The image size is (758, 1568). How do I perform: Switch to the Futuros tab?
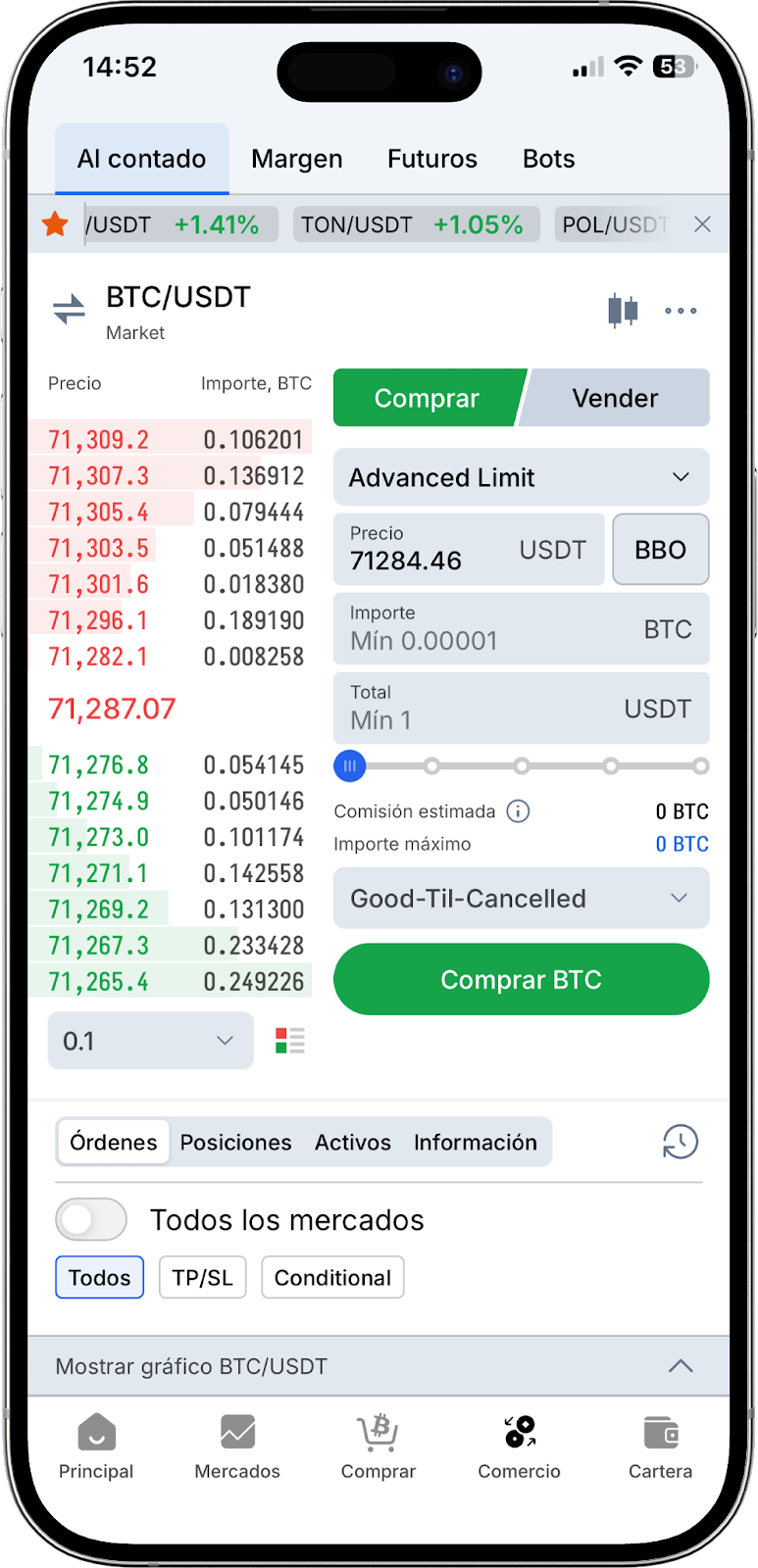(x=432, y=159)
